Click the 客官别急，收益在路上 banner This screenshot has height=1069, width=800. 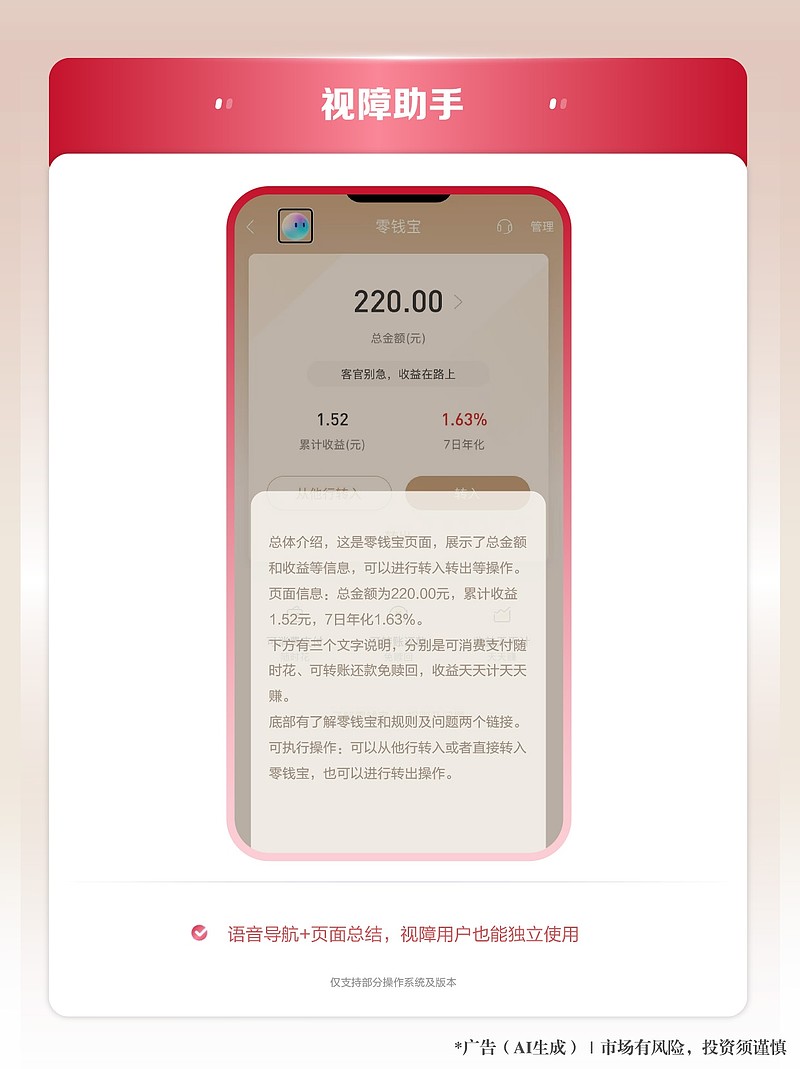(397, 373)
